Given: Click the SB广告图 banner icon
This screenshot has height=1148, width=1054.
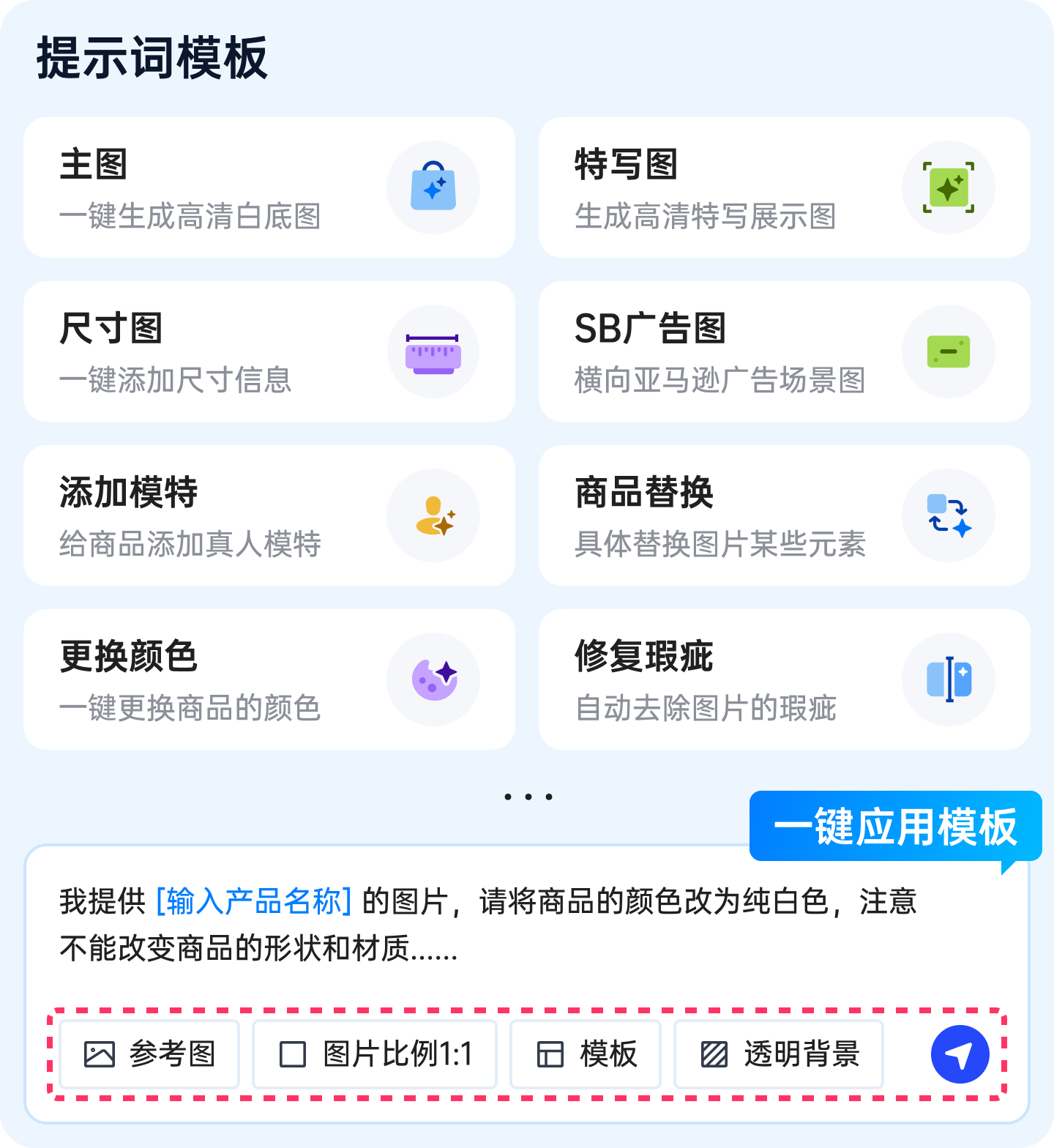Looking at the screenshot, I should (949, 352).
